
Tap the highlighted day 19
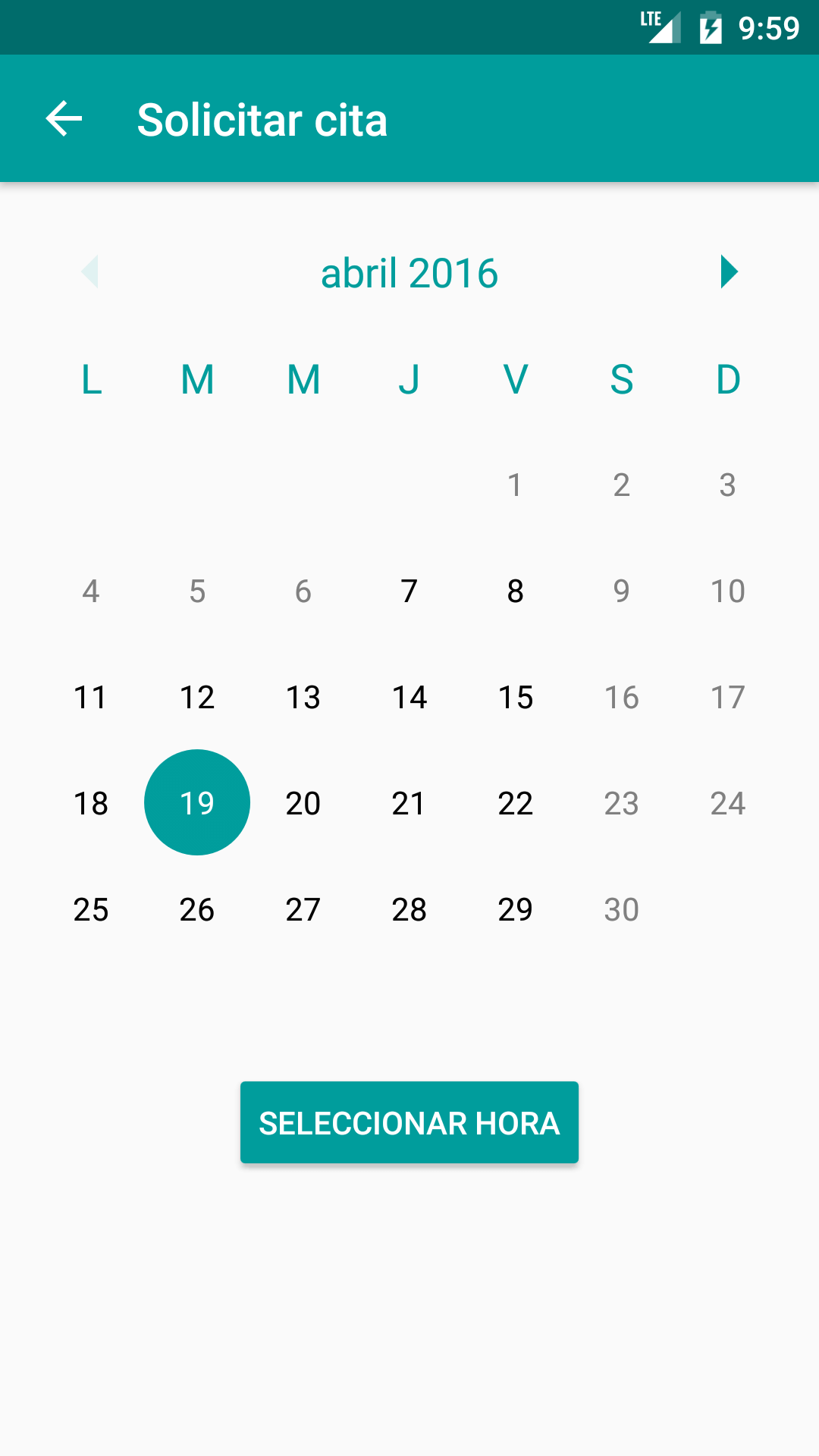[x=197, y=803]
